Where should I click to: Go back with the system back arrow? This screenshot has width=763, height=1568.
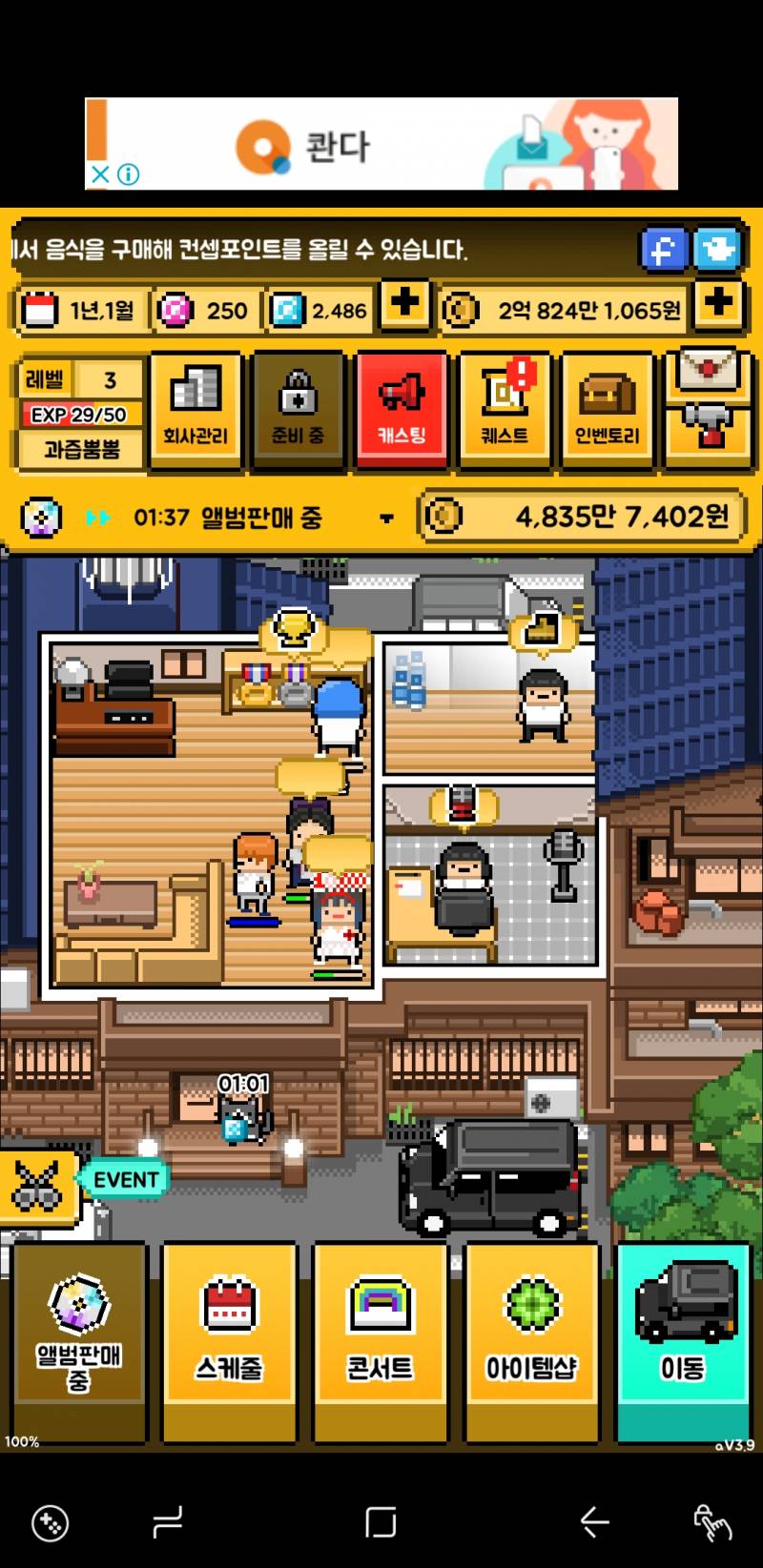tap(594, 1522)
